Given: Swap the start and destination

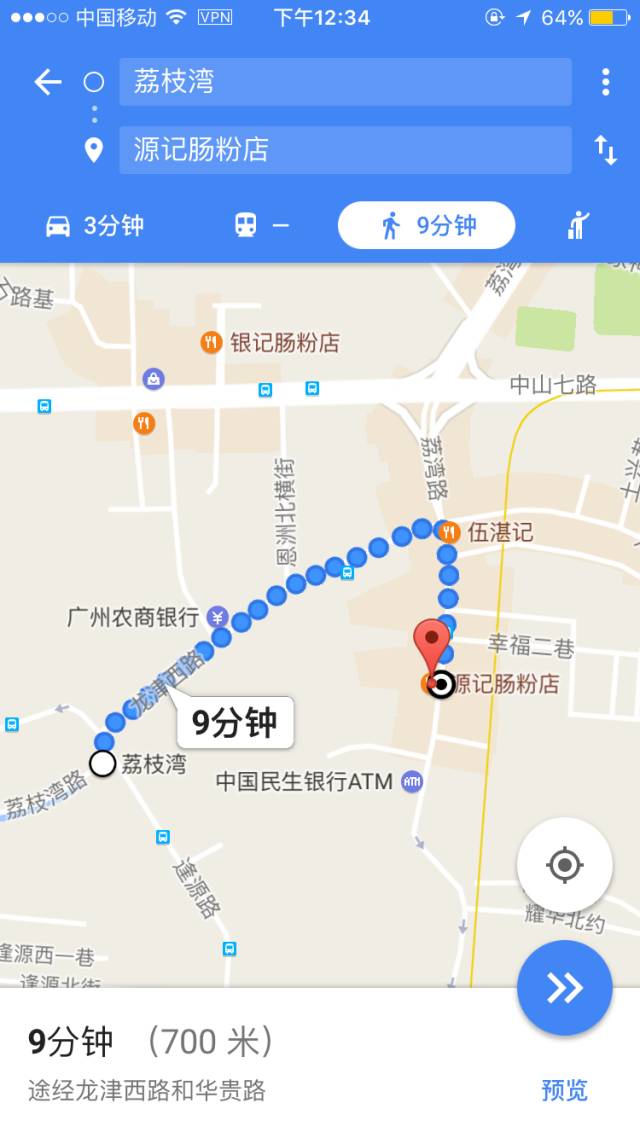Looking at the screenshot, I should tap(605, 150).
